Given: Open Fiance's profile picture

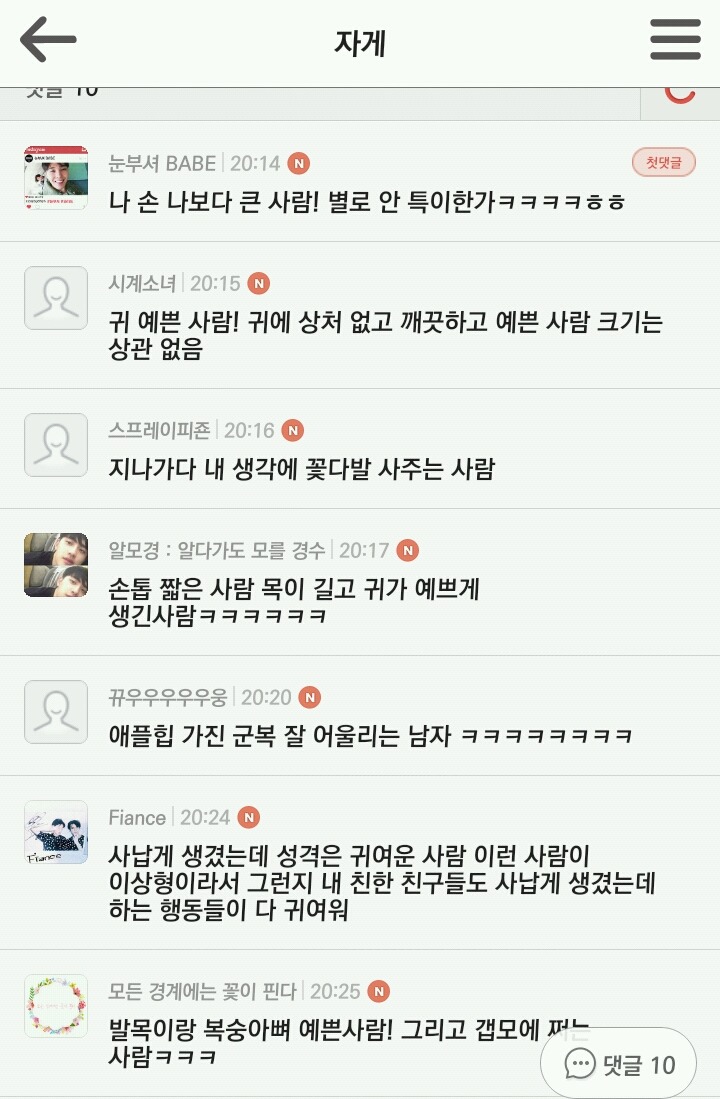Looking at the screenshot, I should click(56, 832).
